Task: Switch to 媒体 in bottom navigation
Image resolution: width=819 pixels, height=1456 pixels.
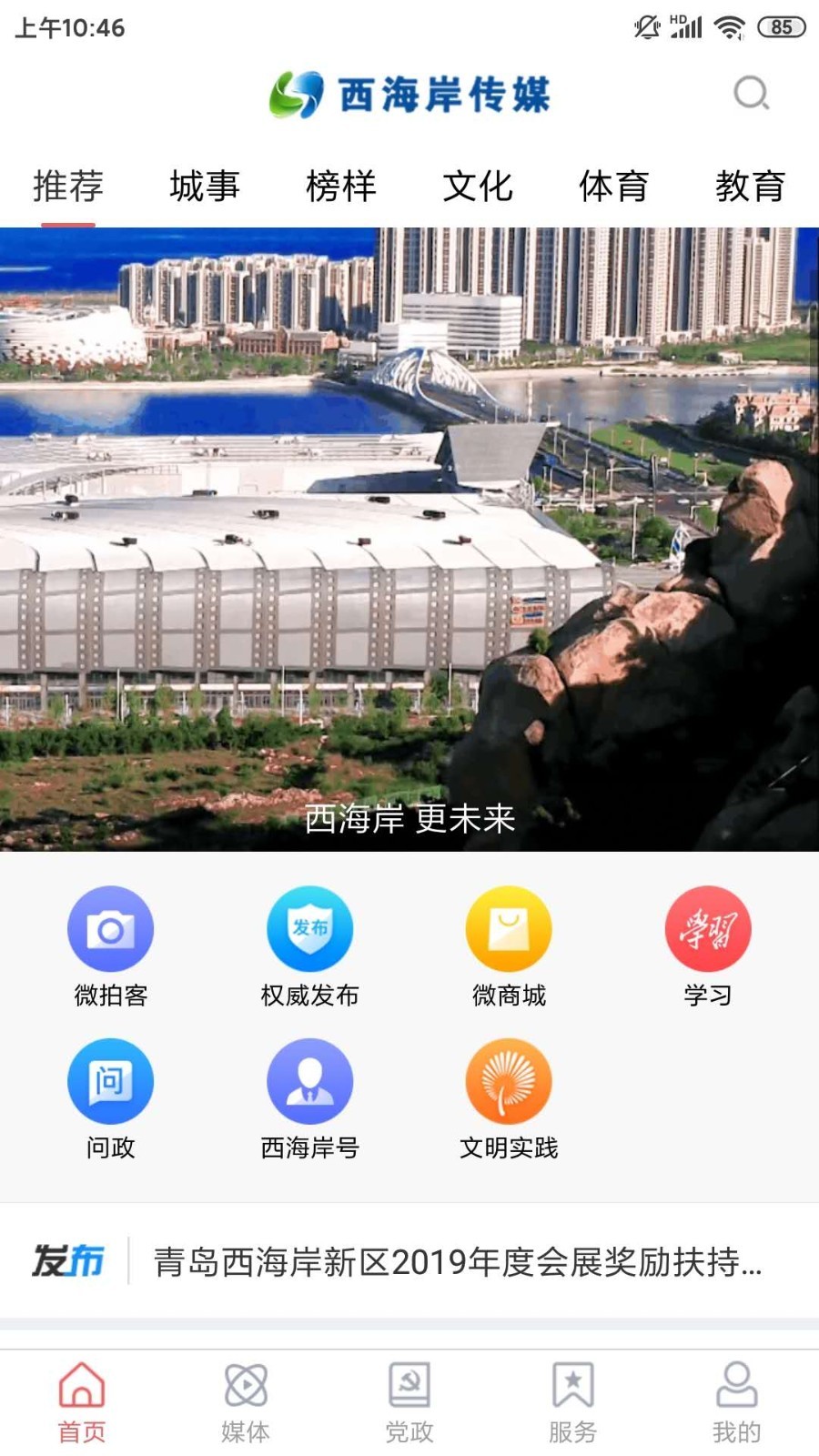Action: (246, 1403)
